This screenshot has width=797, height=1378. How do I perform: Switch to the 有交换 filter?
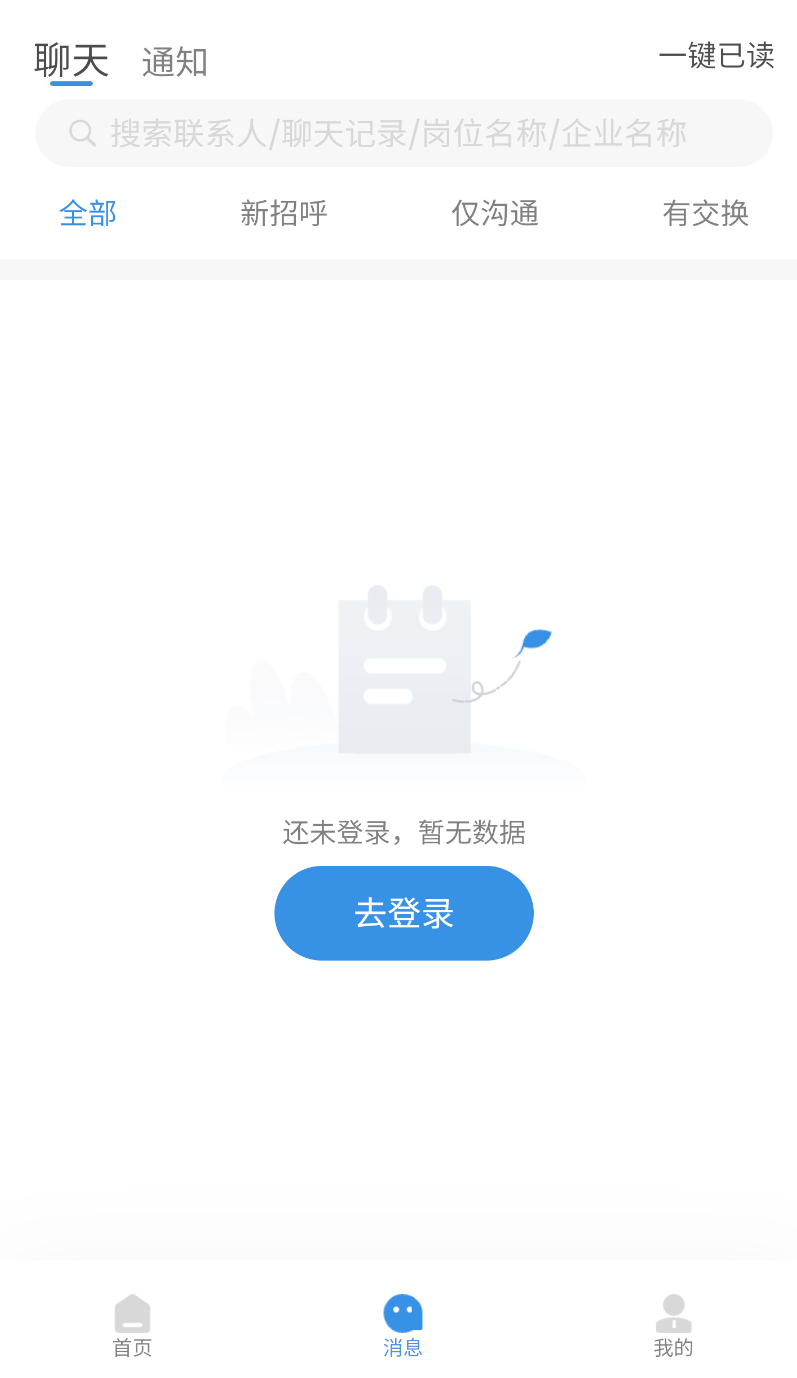[706, 213]
